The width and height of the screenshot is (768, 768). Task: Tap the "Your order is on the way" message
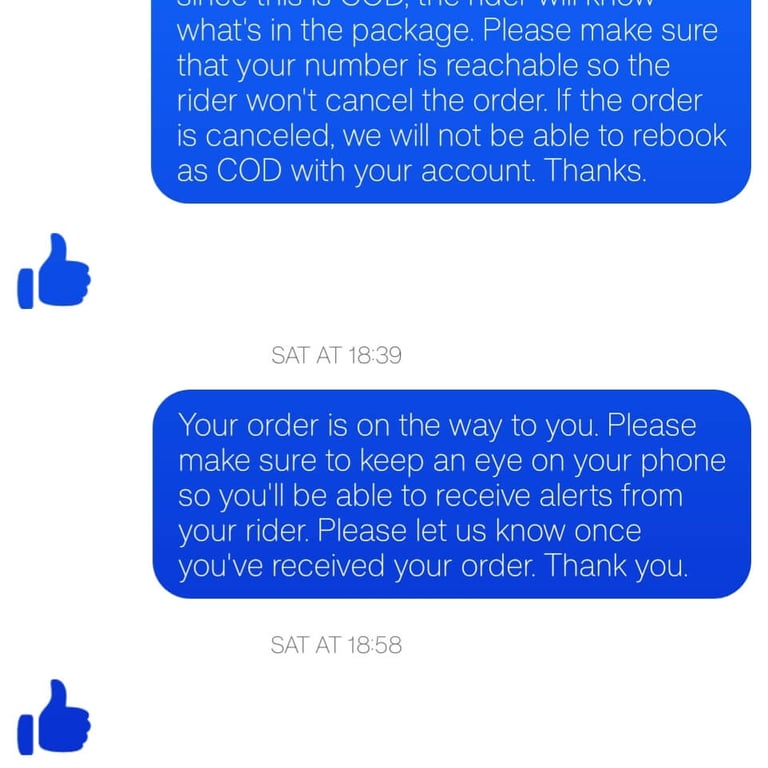(x=451, y=495)
